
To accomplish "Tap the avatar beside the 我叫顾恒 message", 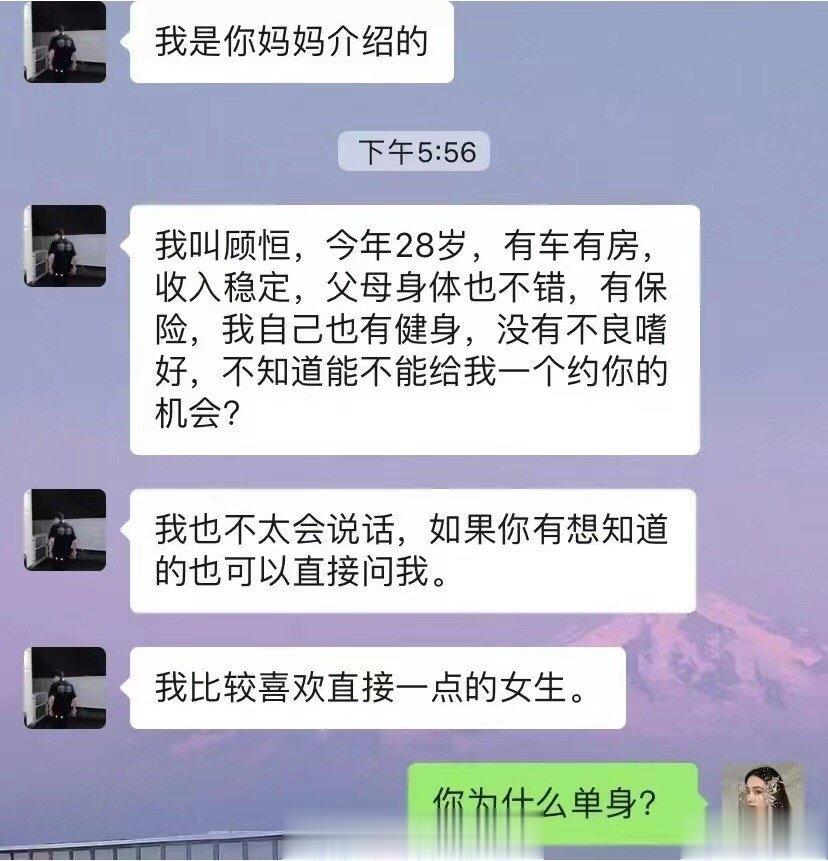I will pyautogui.click(x=65, y=246).
